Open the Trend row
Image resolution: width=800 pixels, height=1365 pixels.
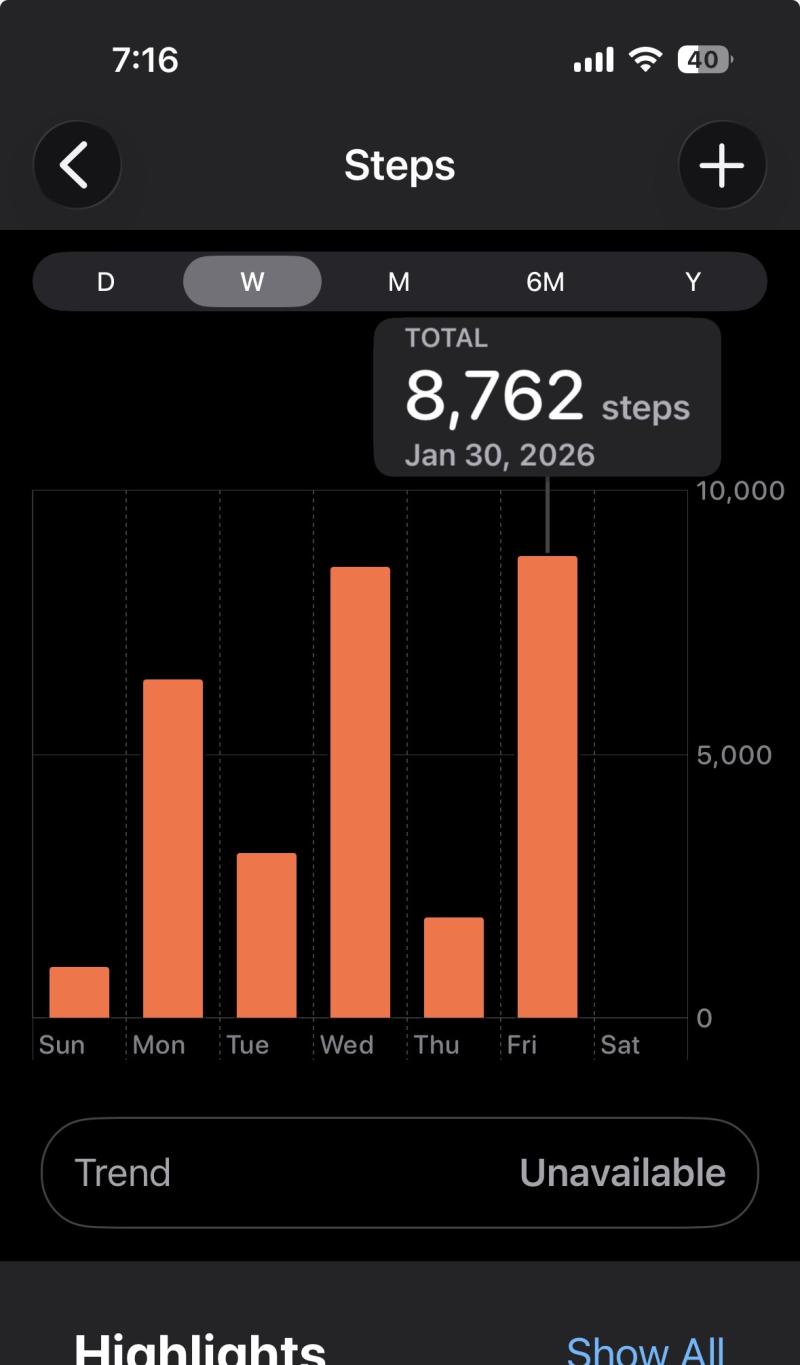[400, 1172]
